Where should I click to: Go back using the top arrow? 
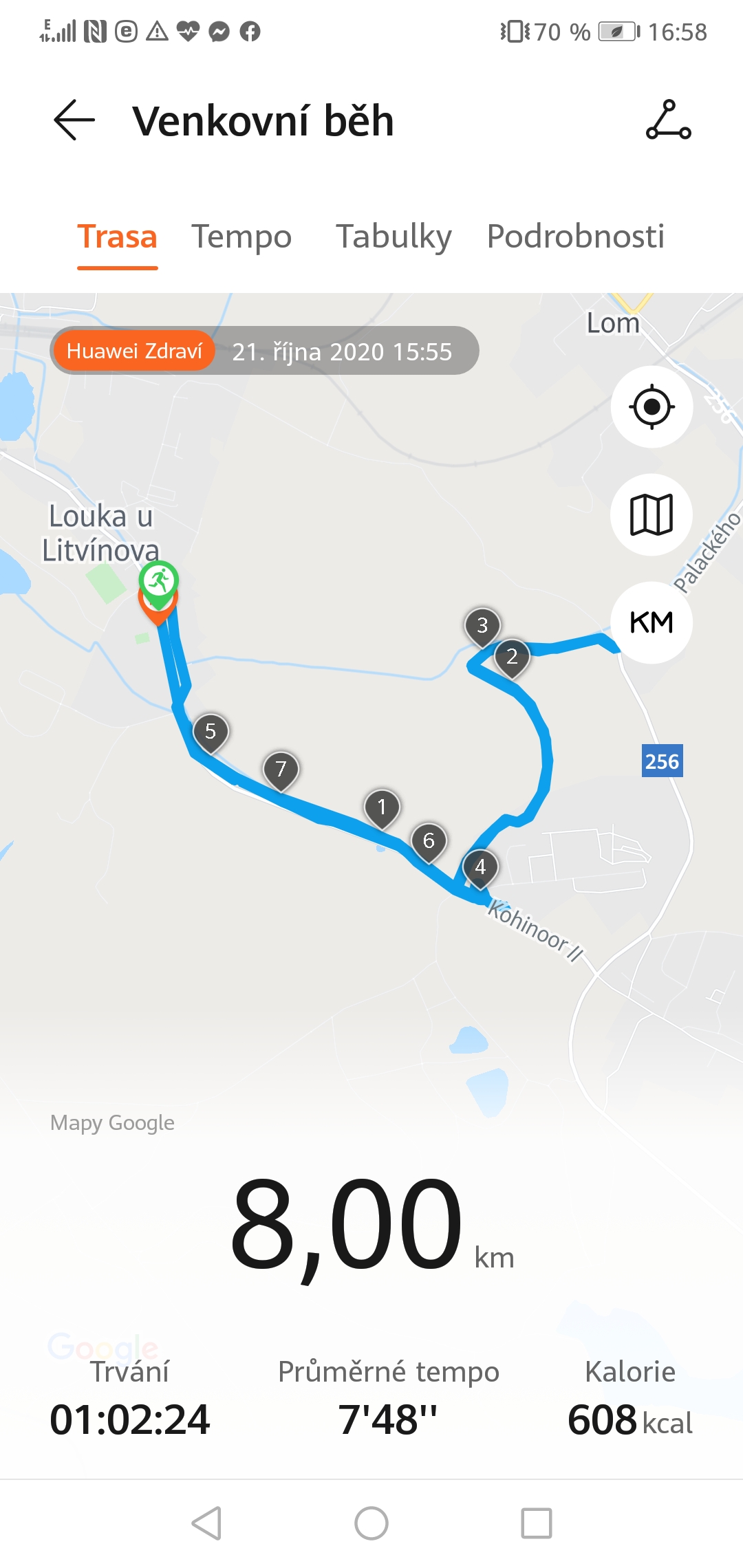pyautogui.click(x=74, y=120)
